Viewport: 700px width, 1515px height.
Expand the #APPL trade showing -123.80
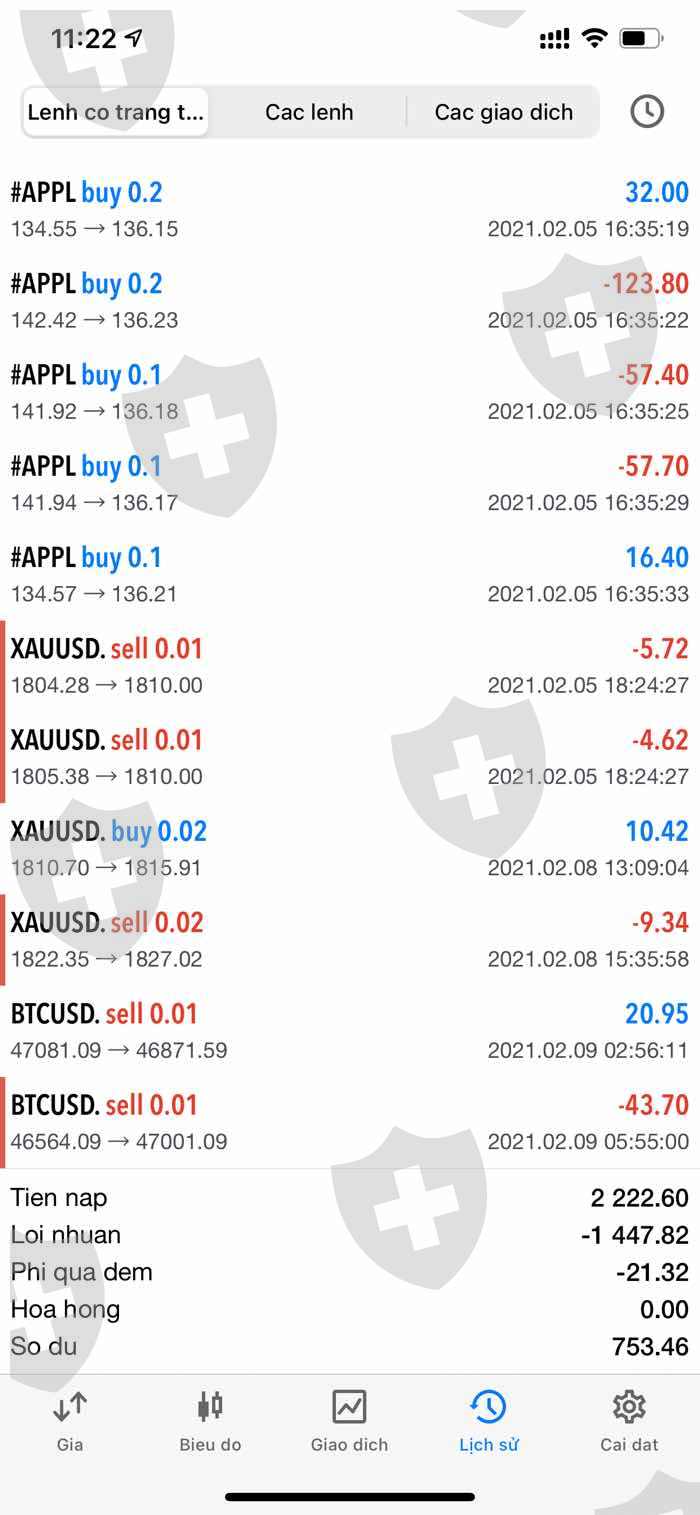pos(350,301)
